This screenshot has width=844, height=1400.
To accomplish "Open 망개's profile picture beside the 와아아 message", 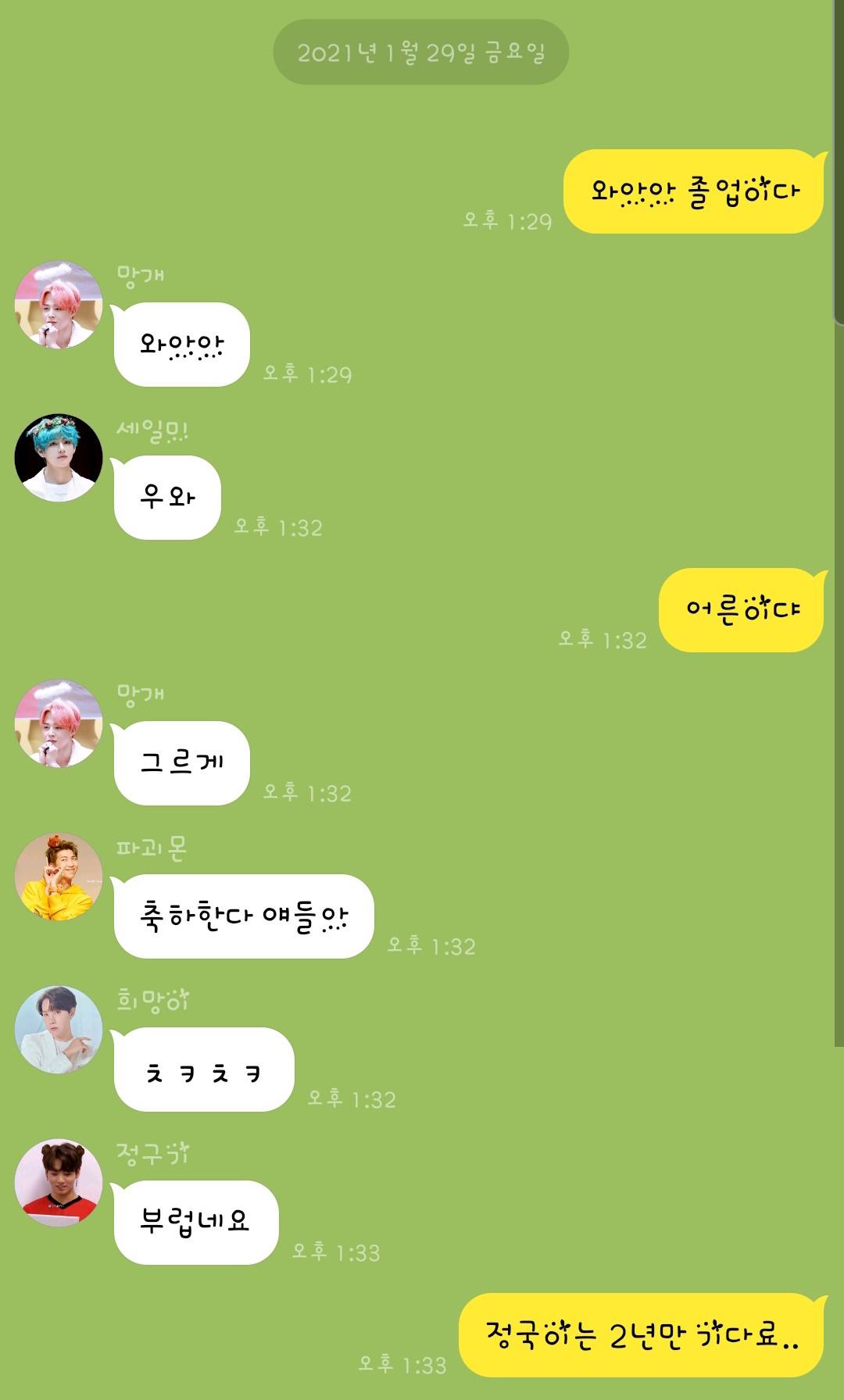I will (x=59, y=305).
